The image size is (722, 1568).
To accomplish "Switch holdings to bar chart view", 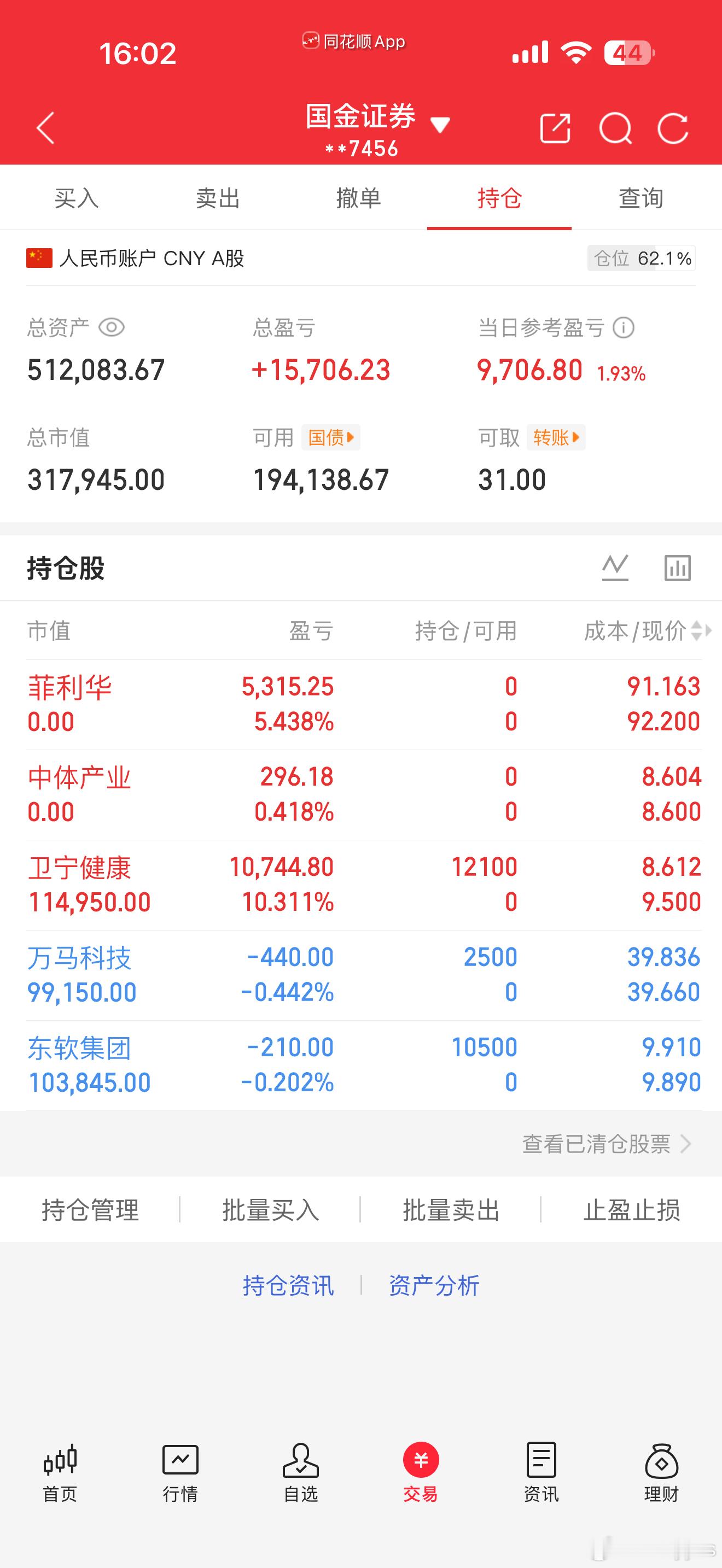I will (x=677, y=567).
